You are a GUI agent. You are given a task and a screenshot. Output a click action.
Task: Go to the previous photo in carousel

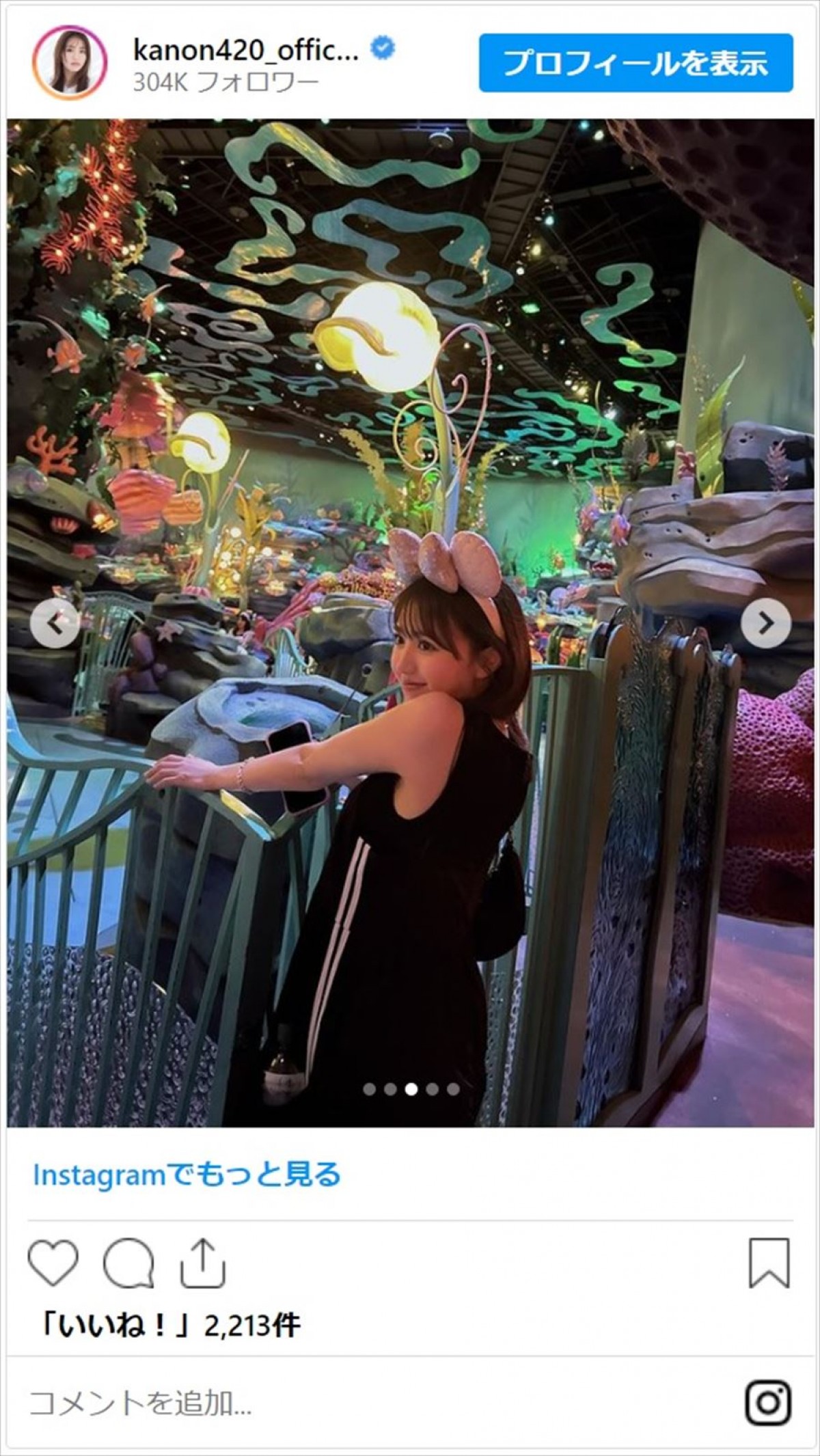click(x=55, y=623)
